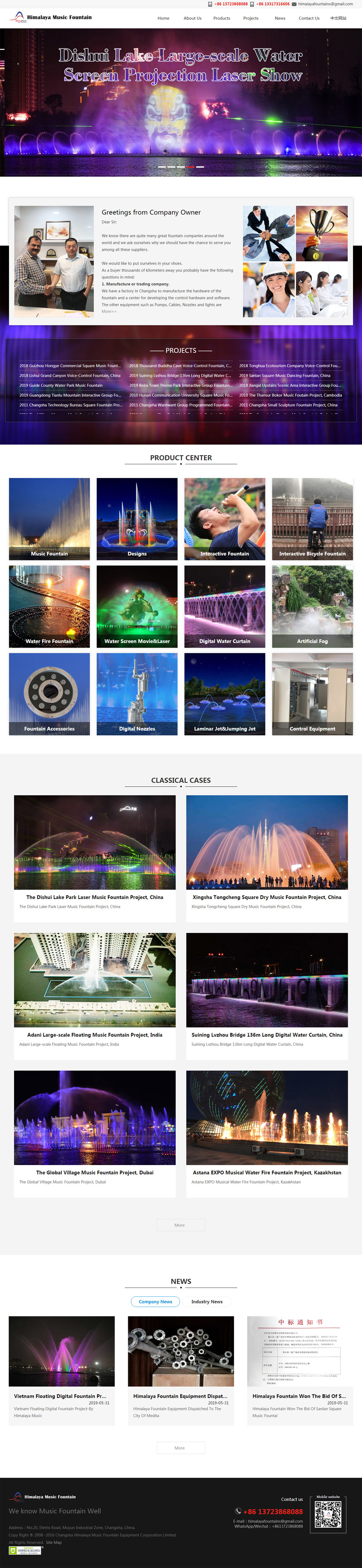This screenshot has width=362, height=1568.
Task: View the Global Village Music Fountain Project, Dubai
Action: [x=95, y=1172]
